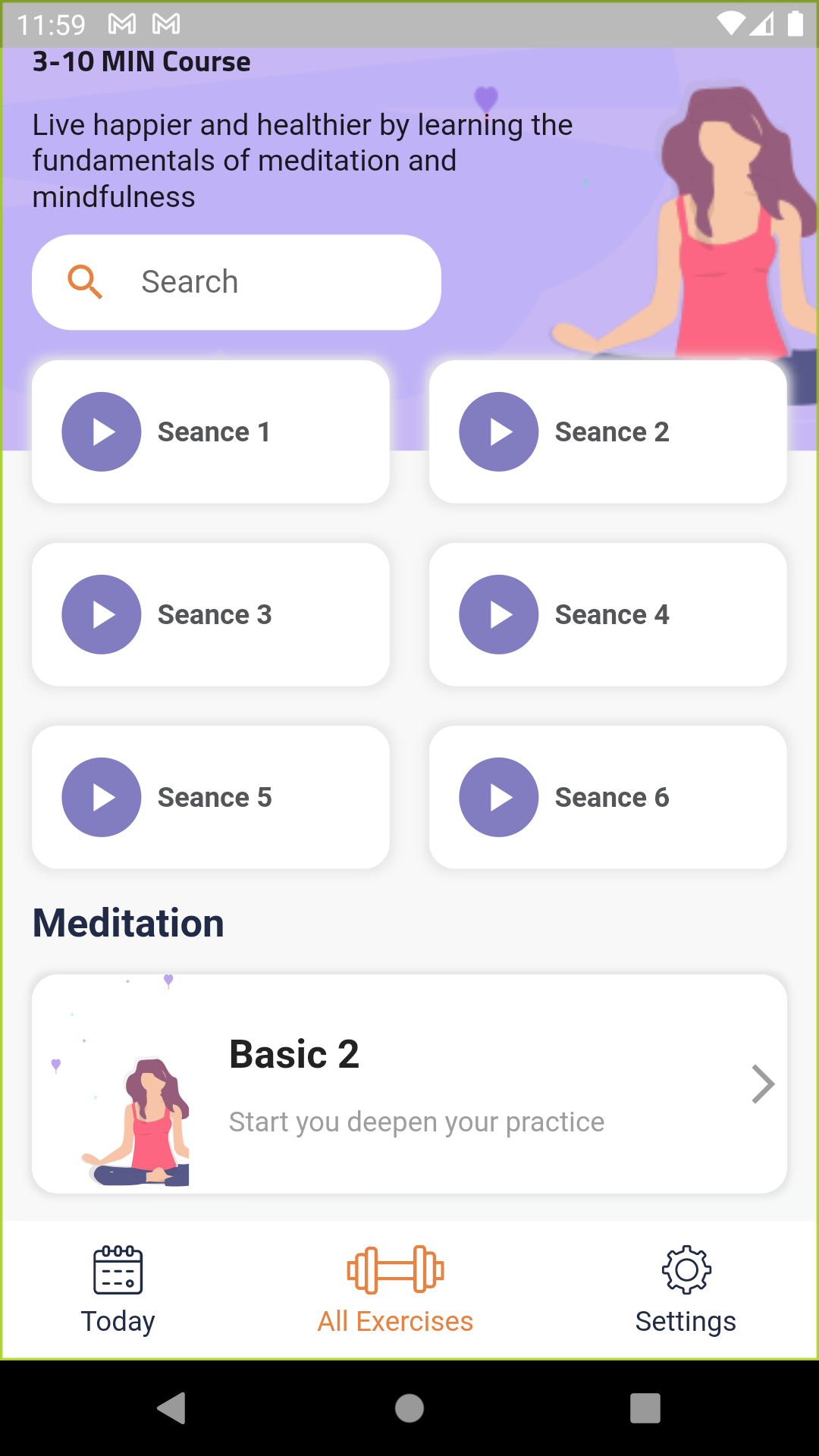819x1456 pixels.
Task: Tap the system back button
Action: pyautogui.click(x=172, y=1408)
